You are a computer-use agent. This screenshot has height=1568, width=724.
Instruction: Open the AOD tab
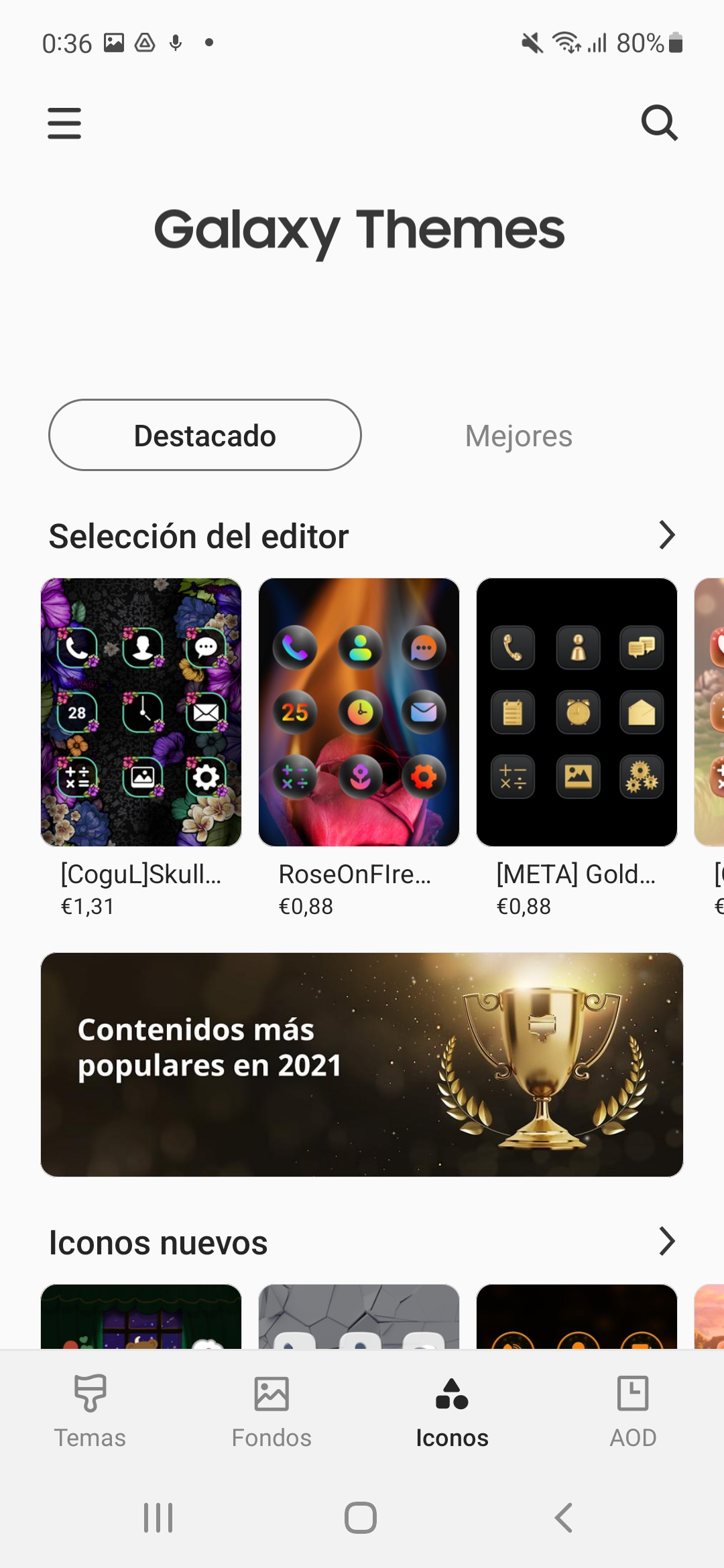[633, 1412]
